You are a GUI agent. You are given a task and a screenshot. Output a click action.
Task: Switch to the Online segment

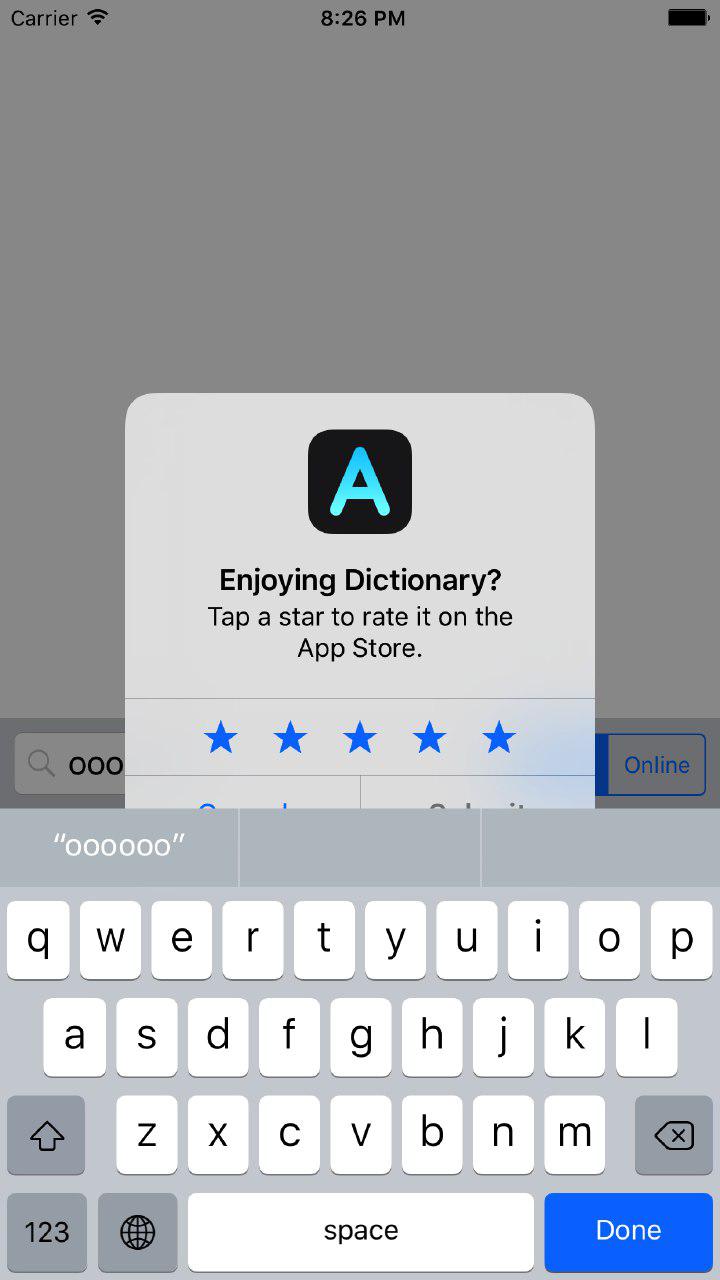coord(656,765)
